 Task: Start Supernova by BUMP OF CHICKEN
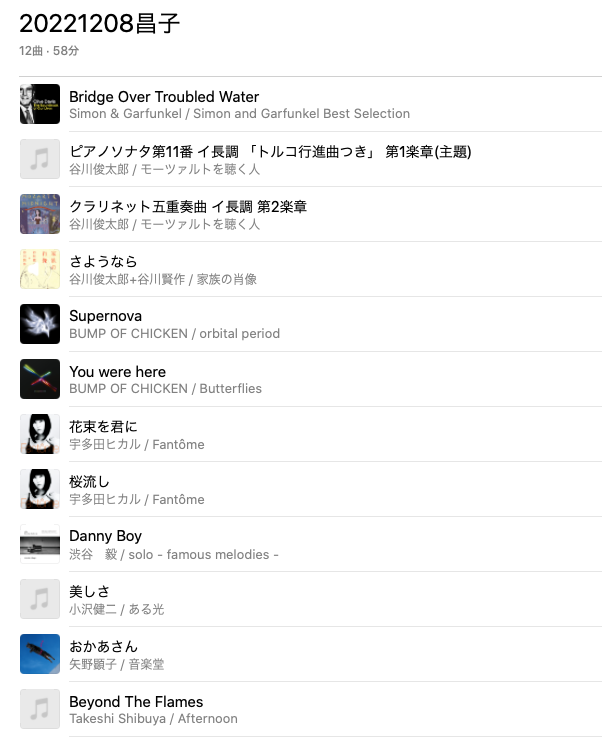point(105,317)
